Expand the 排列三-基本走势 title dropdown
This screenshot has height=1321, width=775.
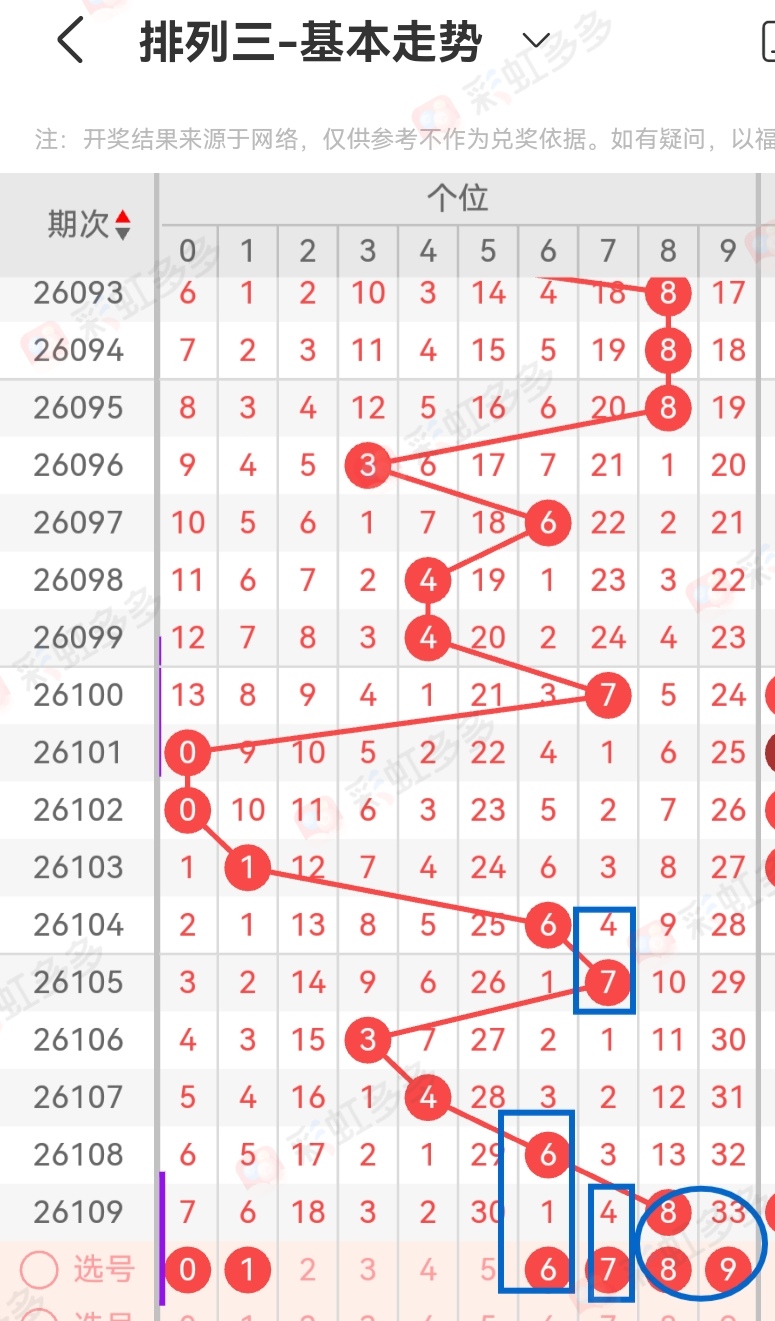coord(536,41)
